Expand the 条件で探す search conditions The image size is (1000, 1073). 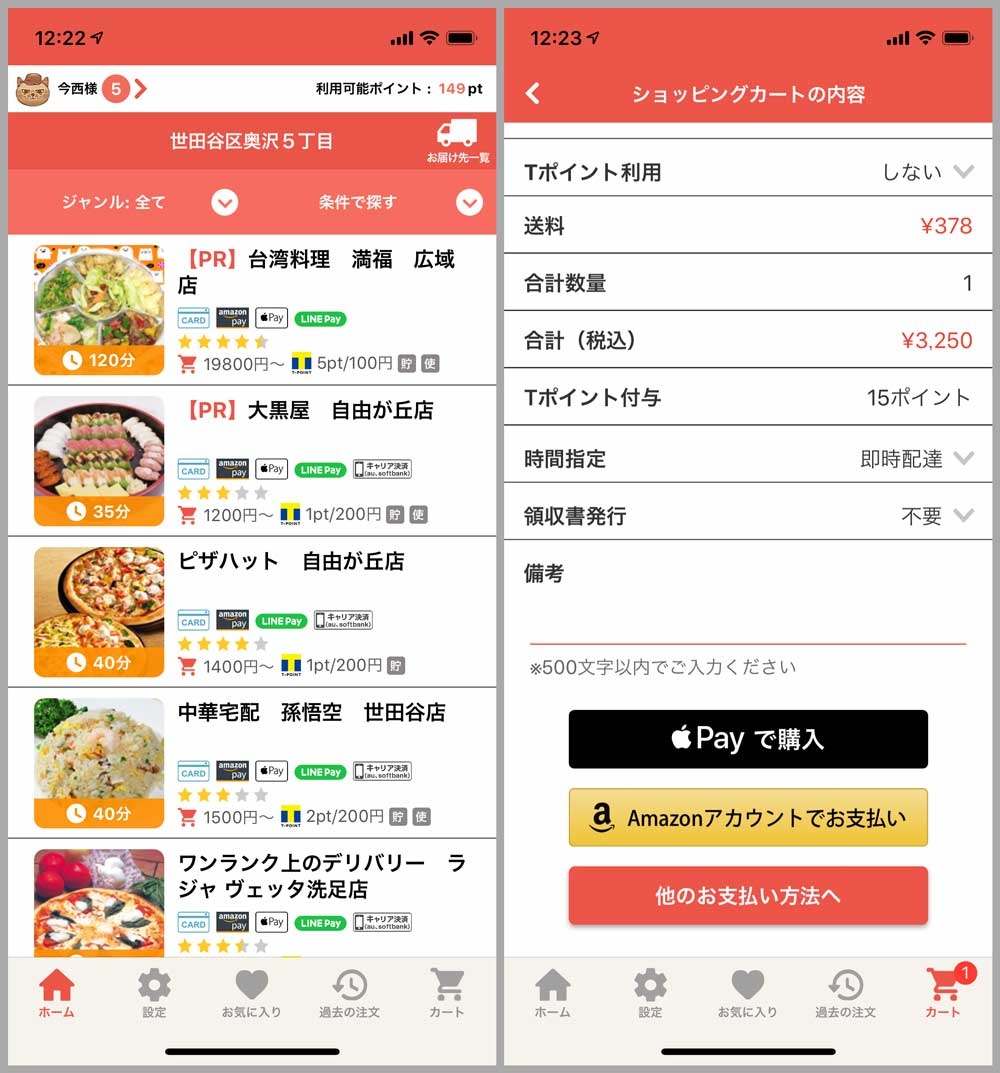[469, 202]
